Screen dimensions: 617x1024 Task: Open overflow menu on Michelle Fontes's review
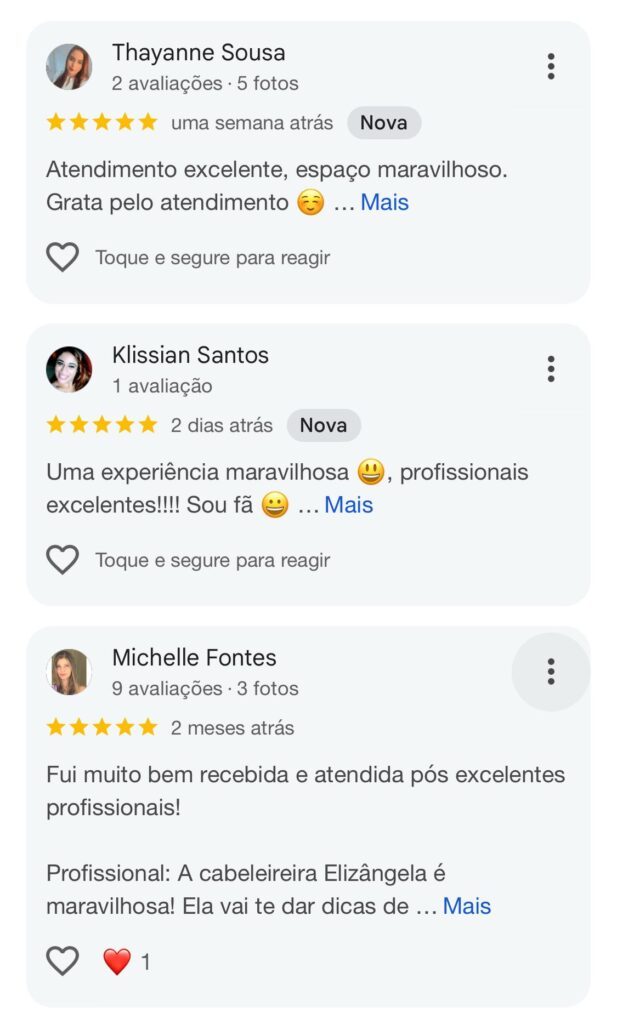coord(550,671)
